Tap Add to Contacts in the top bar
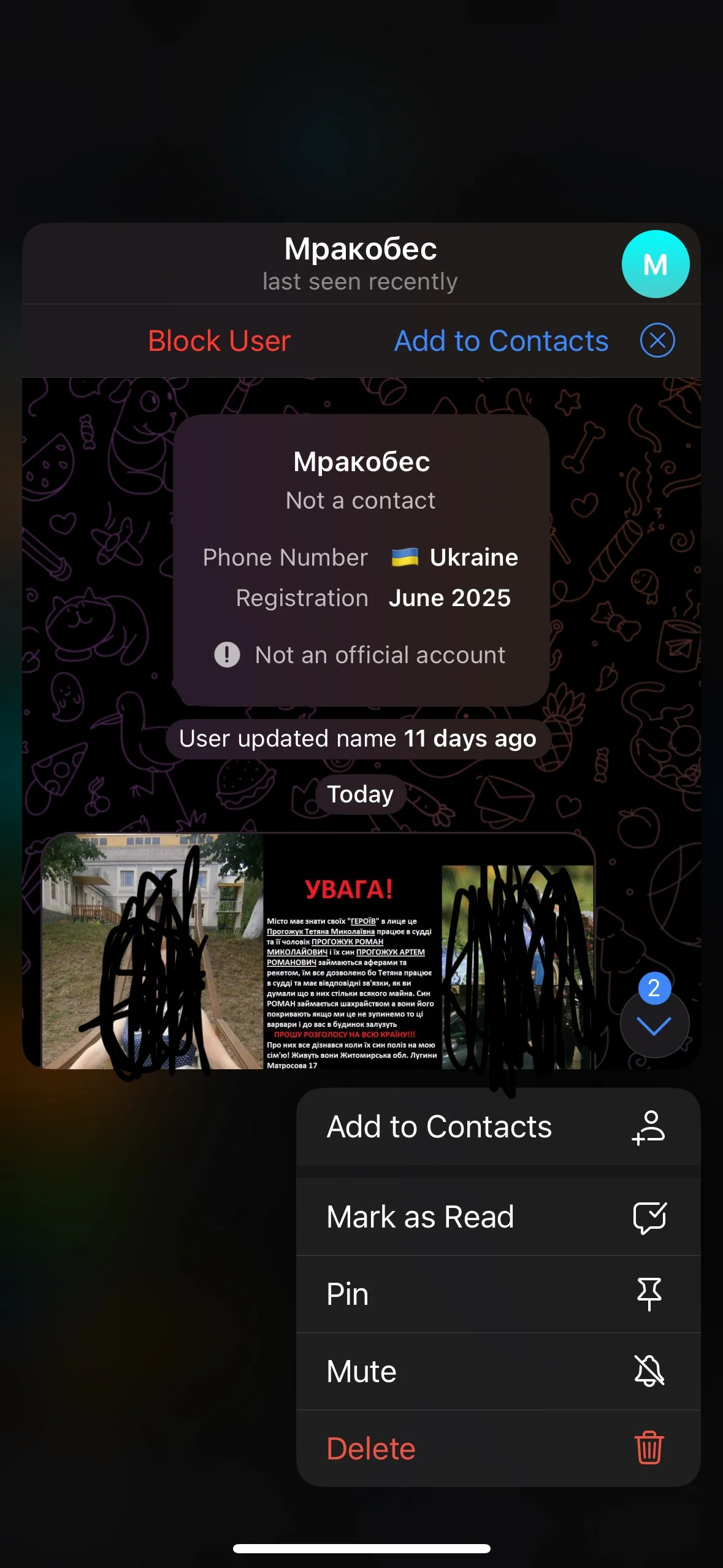 click(x=500, y=341)
